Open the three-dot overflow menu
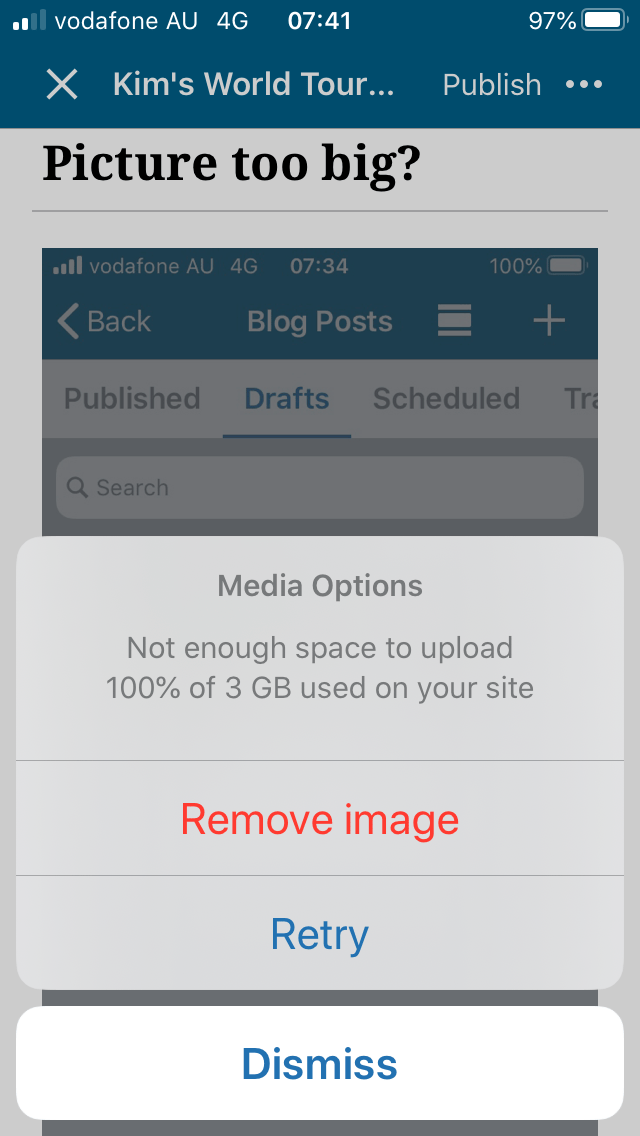This screenshot has height=1136, width=640. (x=584, y=85)
